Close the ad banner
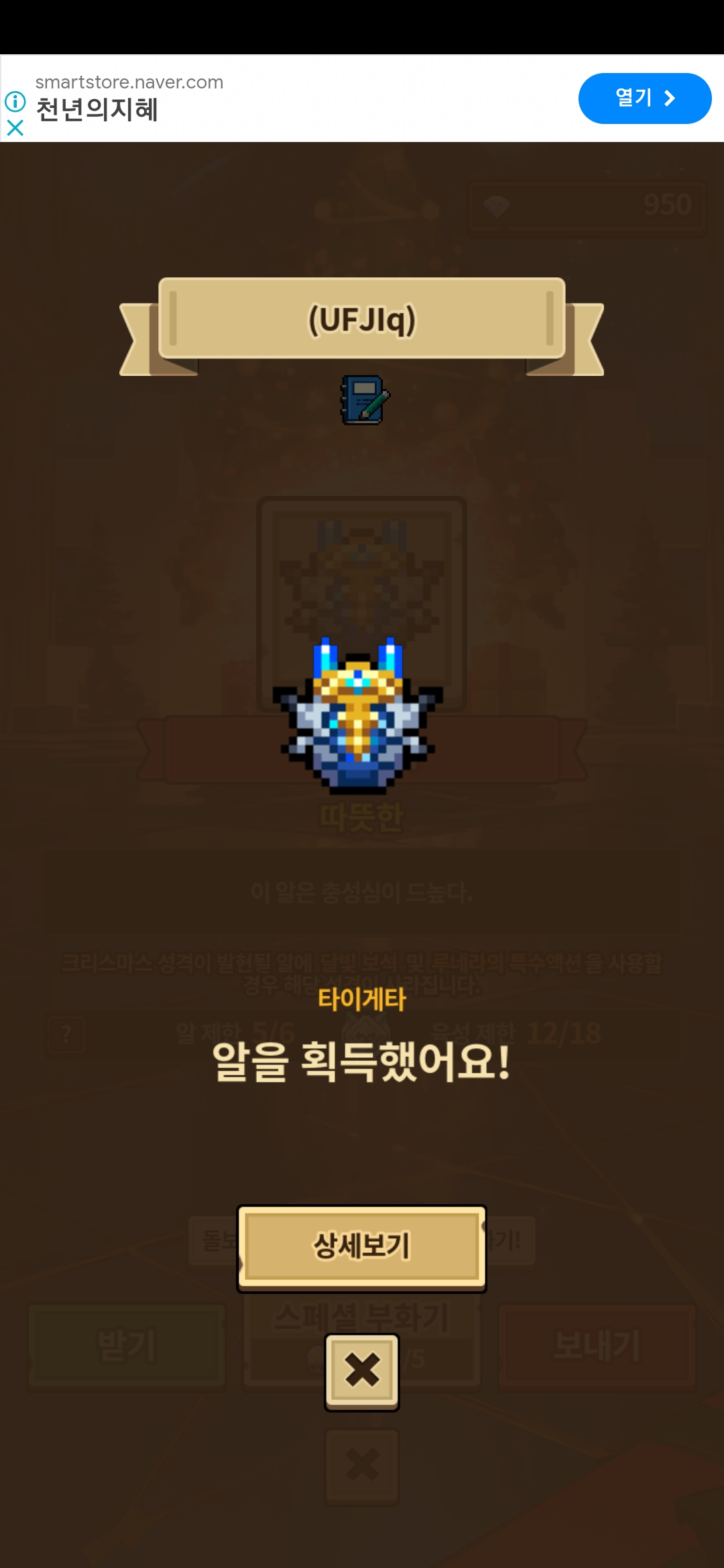 [x=15, y=128]
